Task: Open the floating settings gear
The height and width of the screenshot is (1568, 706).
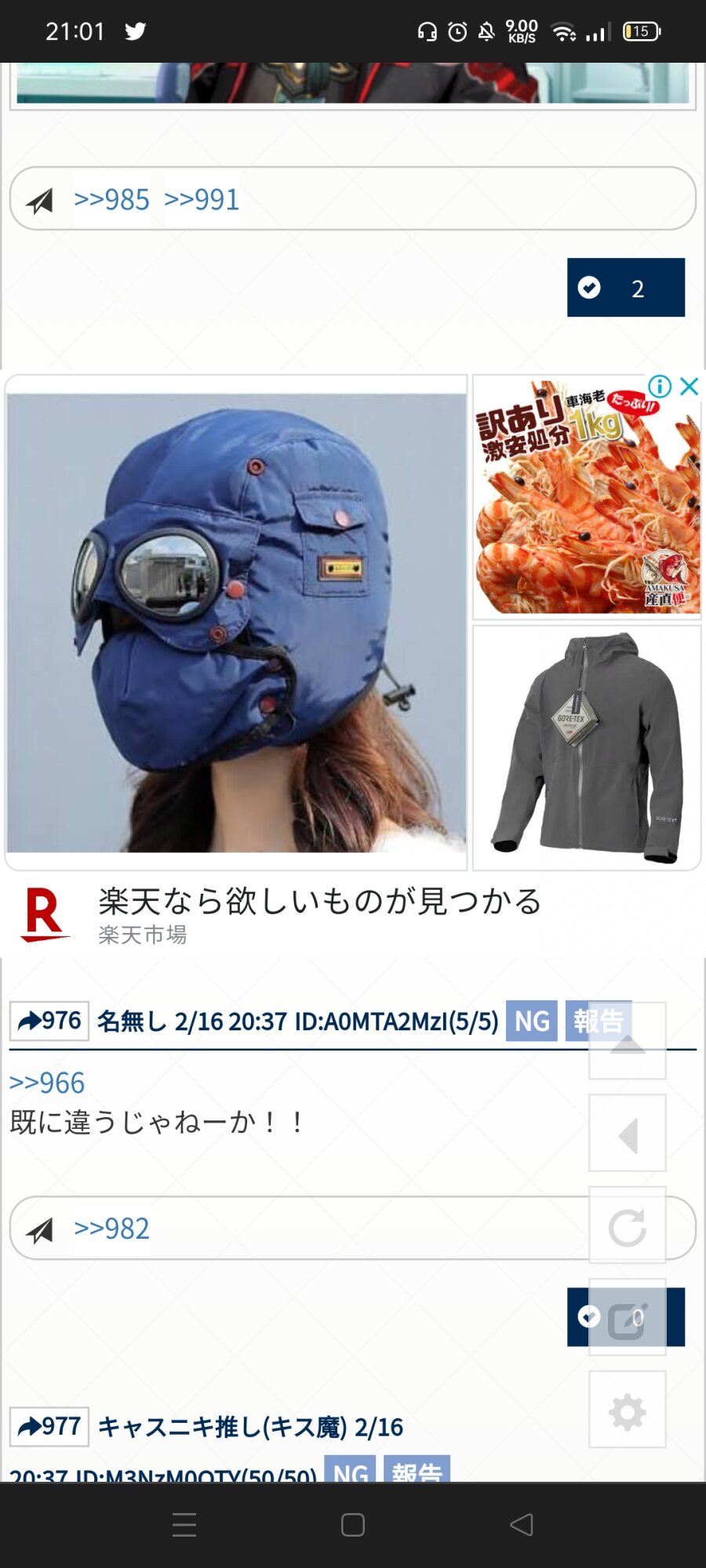Action: click(x=628, y=1410)
